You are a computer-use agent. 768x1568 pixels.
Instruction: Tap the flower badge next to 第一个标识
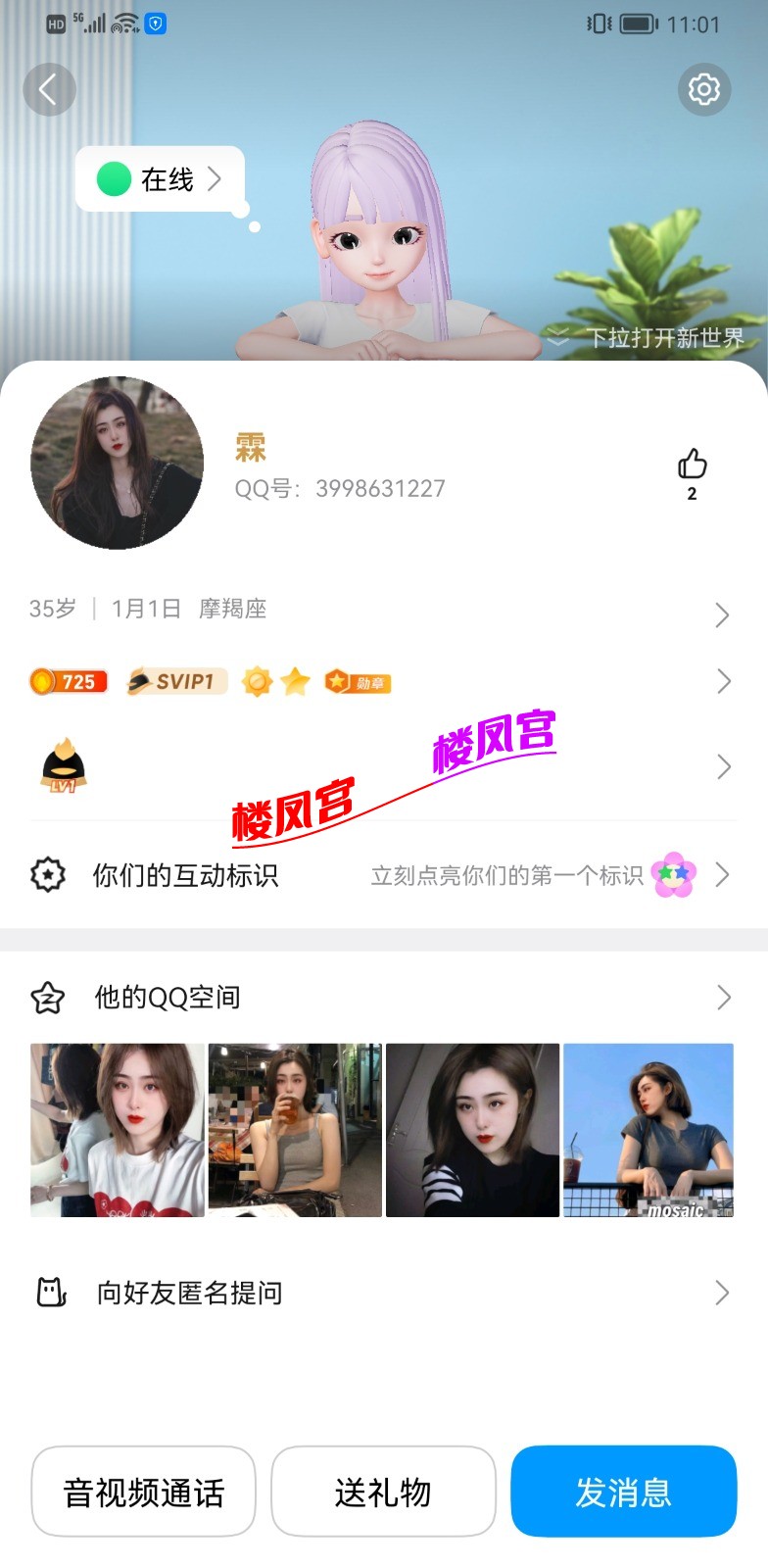click(672, 874)
